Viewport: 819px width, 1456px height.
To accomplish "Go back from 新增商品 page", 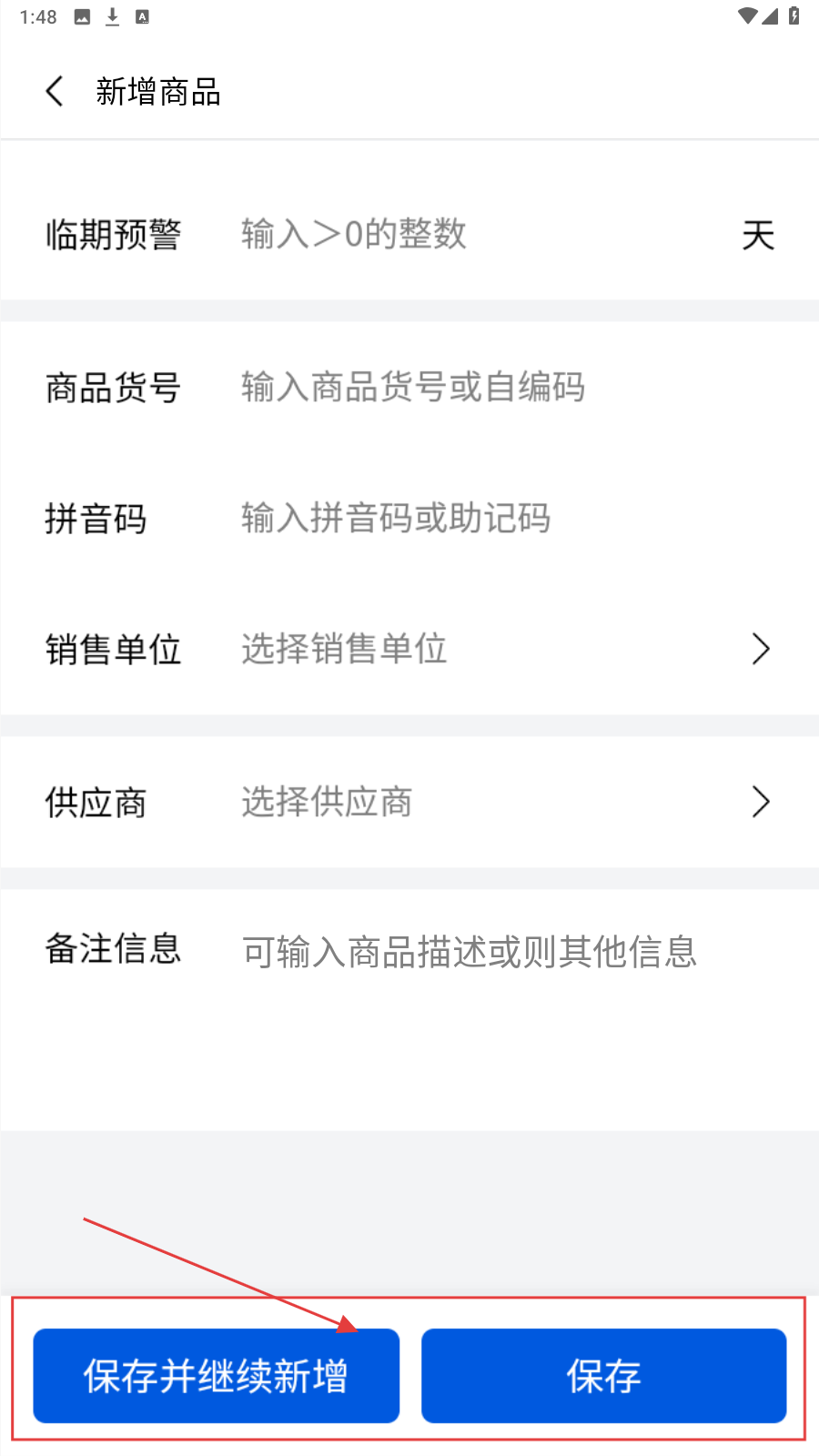I will (x=55, y=91).
